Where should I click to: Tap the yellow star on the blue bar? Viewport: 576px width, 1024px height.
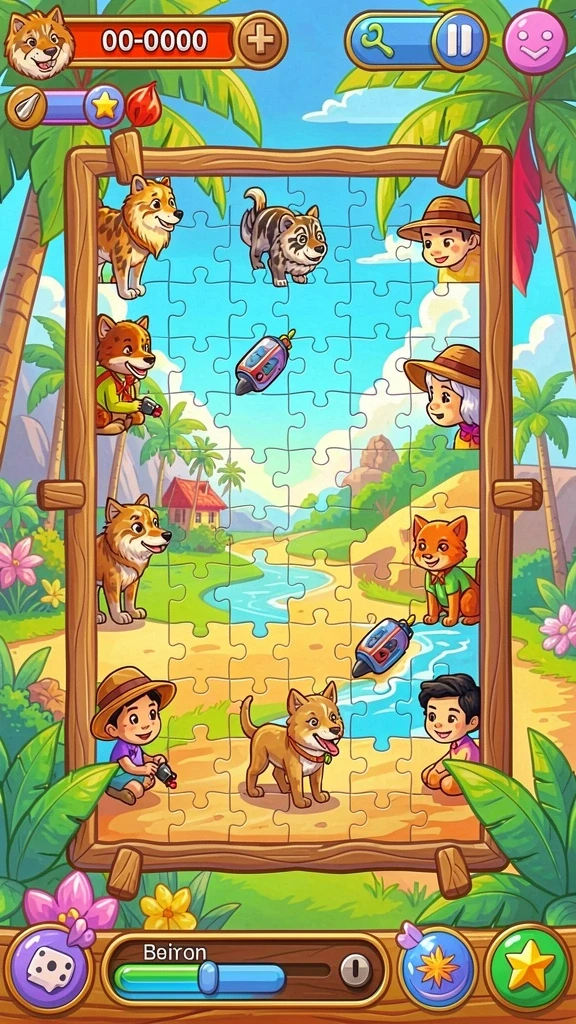[104, 106]
